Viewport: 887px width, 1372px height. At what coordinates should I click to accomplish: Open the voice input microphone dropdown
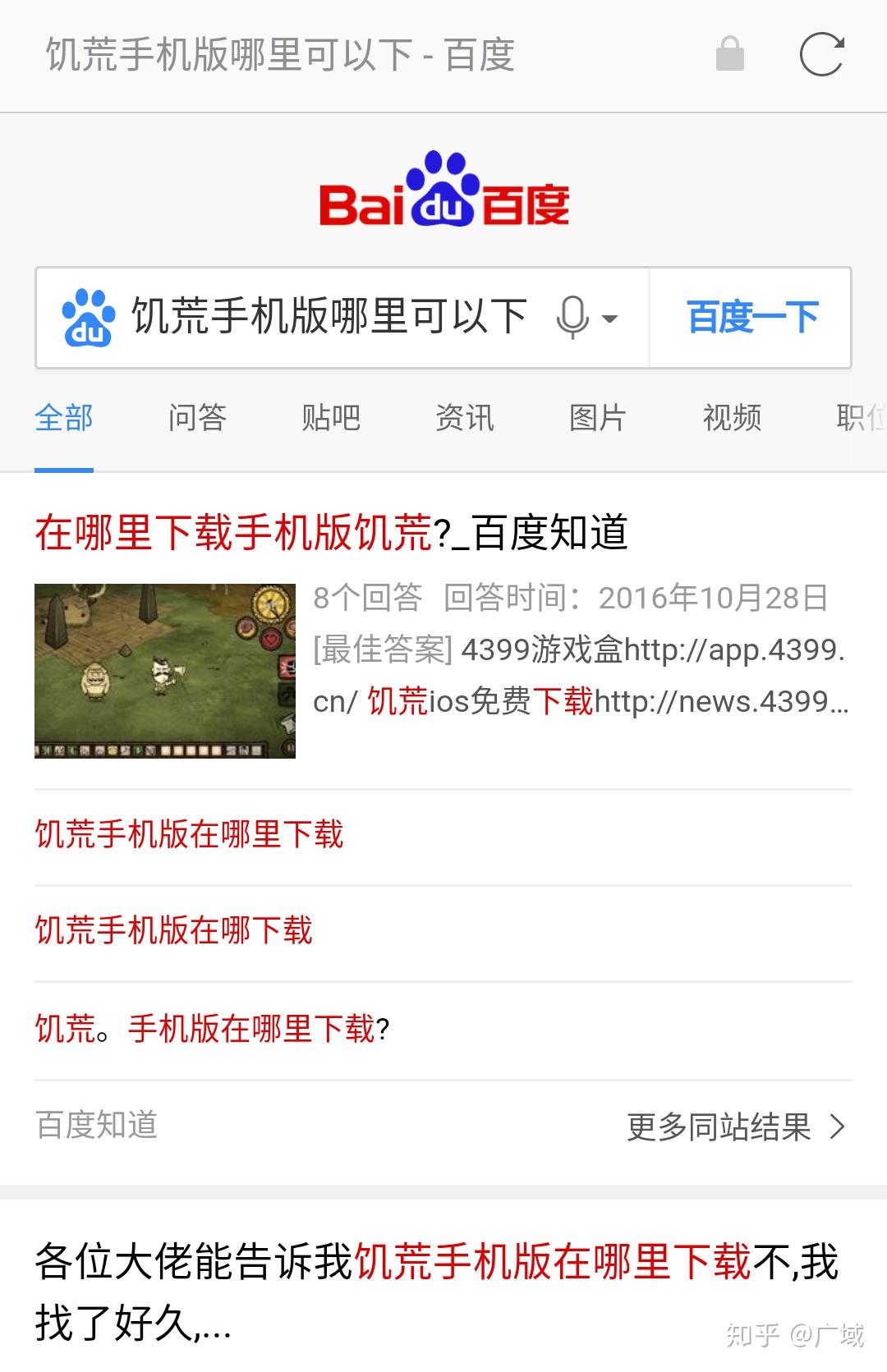[586, 318]
